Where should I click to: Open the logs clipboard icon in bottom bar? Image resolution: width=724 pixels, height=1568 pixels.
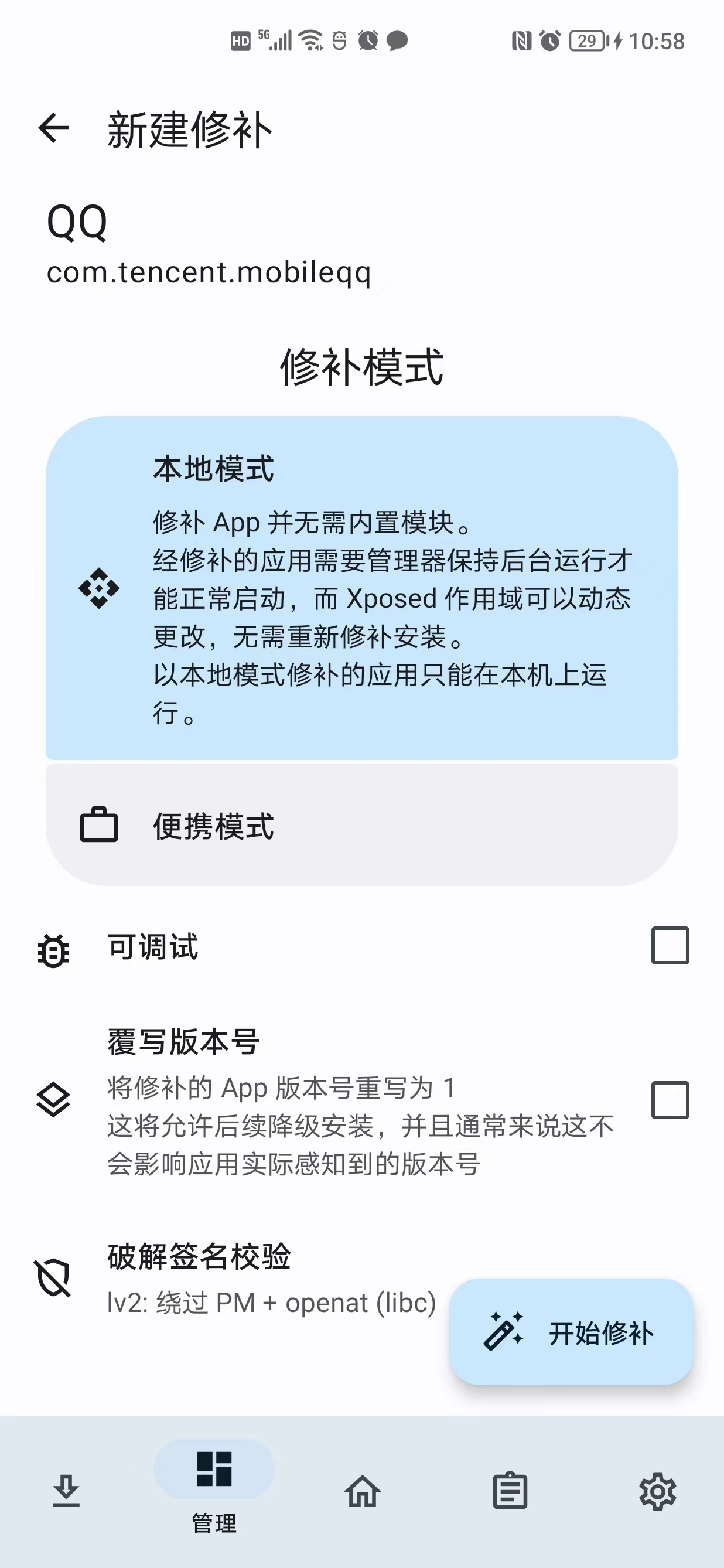(510, 1491)
